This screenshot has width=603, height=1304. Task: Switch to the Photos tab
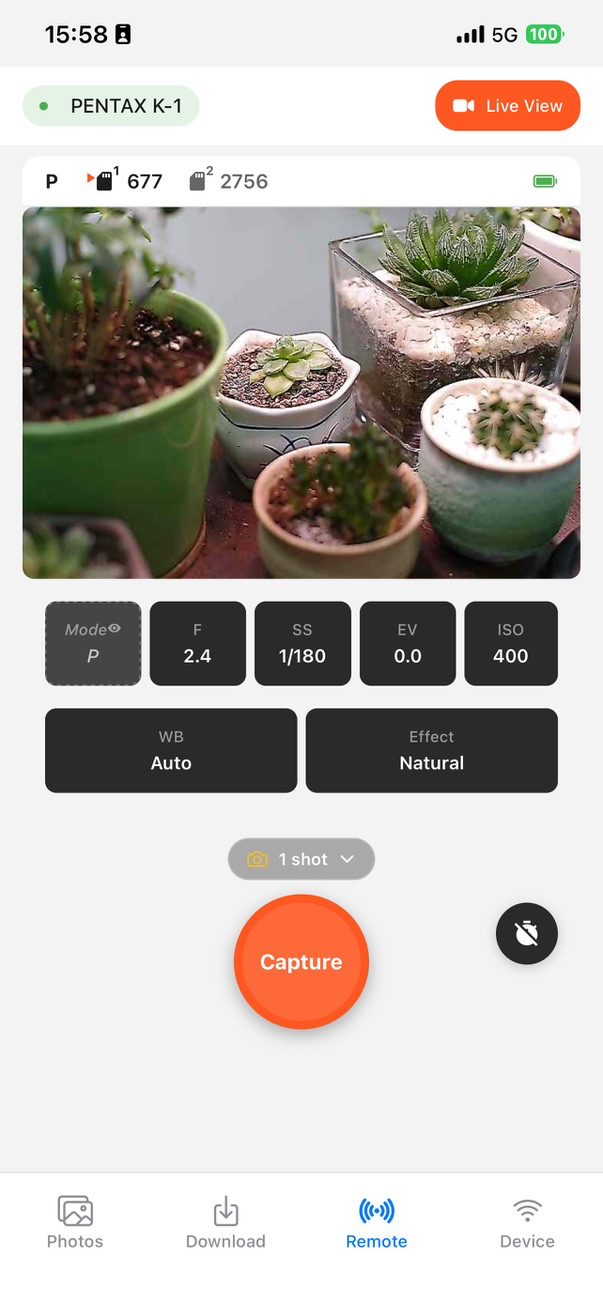75,1222
